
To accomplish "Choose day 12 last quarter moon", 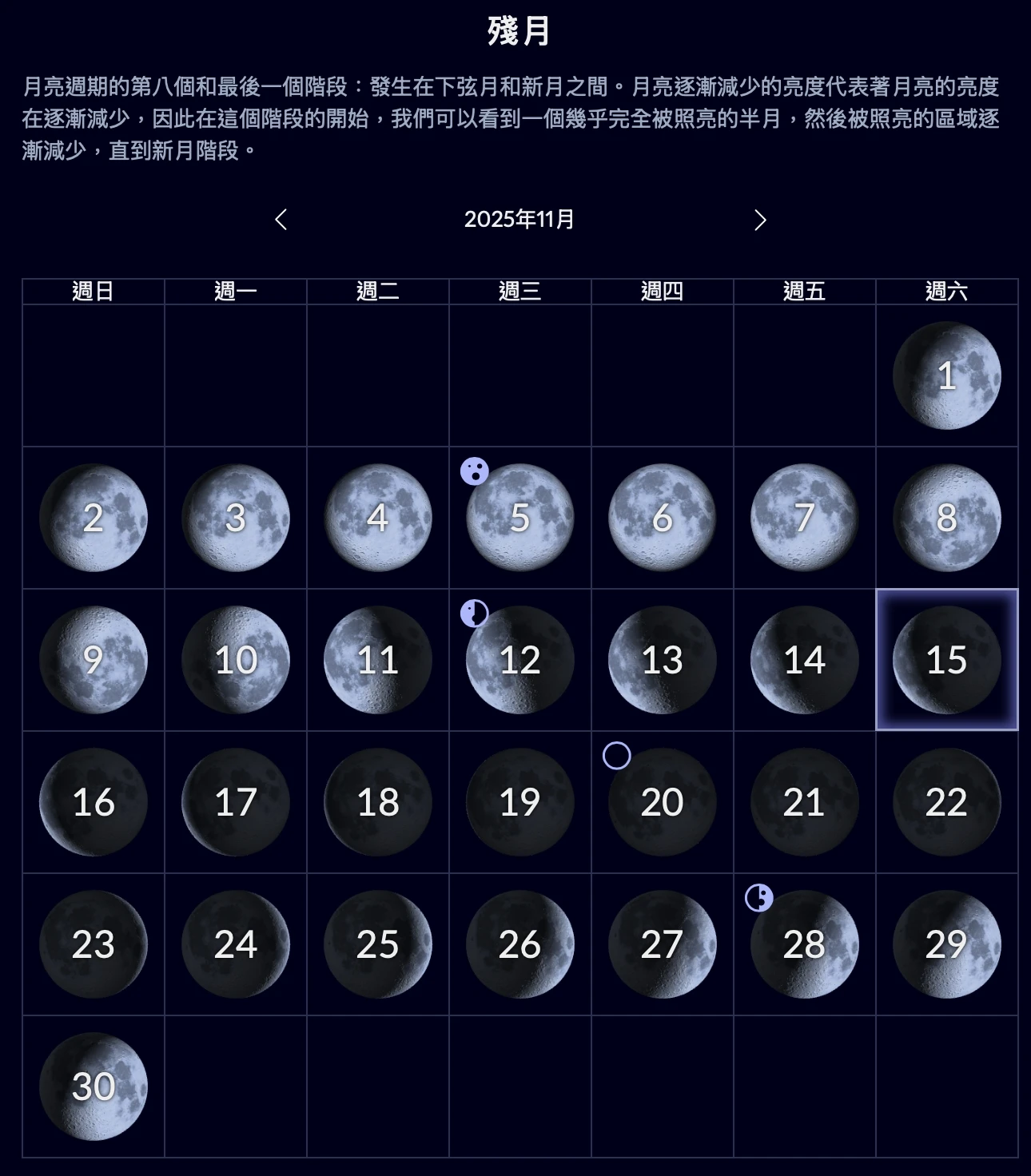I will (519, 660).
